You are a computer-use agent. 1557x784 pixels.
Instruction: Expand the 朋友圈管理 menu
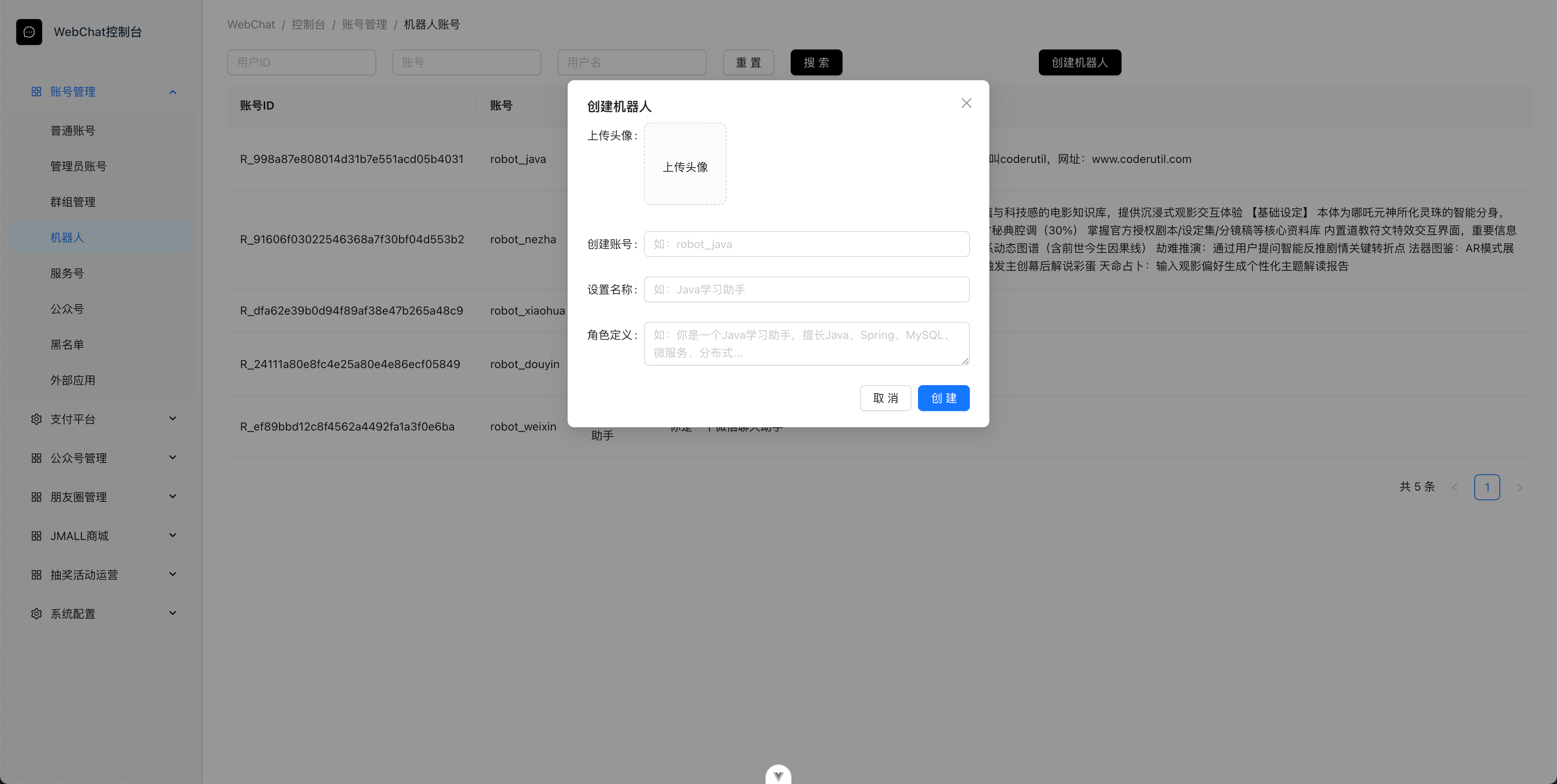(x=103, y=497)
